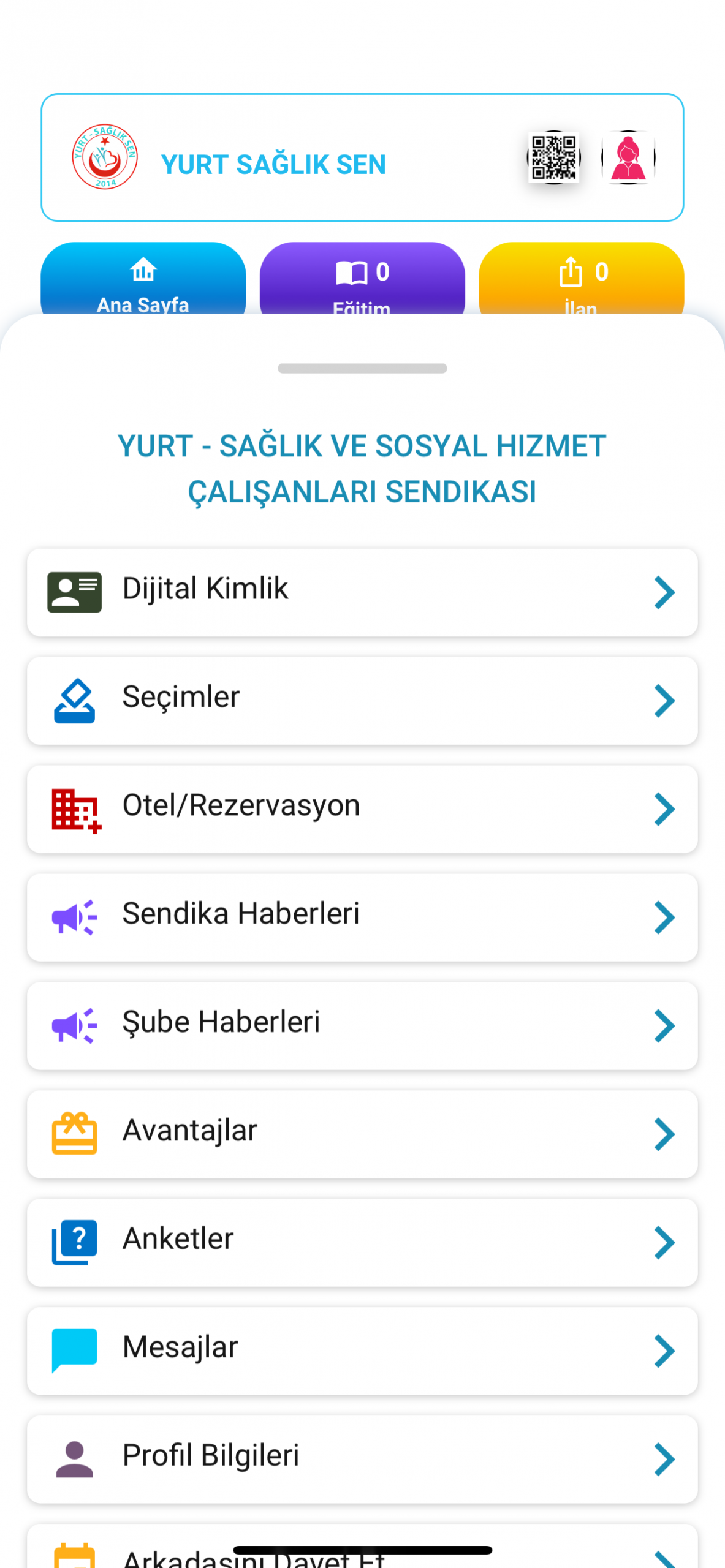Screen dimensions: 725x1568
Task: Switch to the İlan tab
Action: pos(581,281)
